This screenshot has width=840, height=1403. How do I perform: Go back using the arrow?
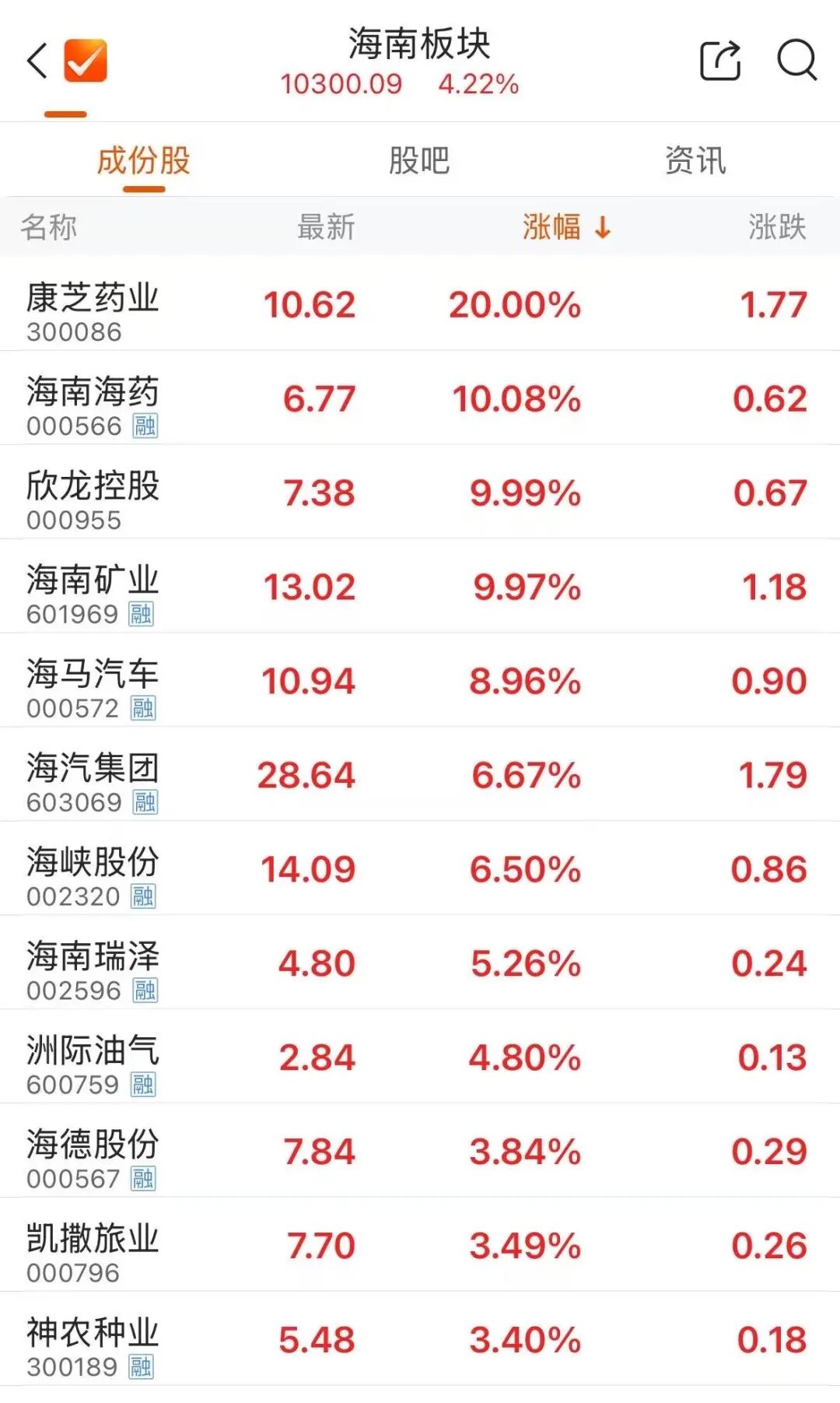pos(37,61)
